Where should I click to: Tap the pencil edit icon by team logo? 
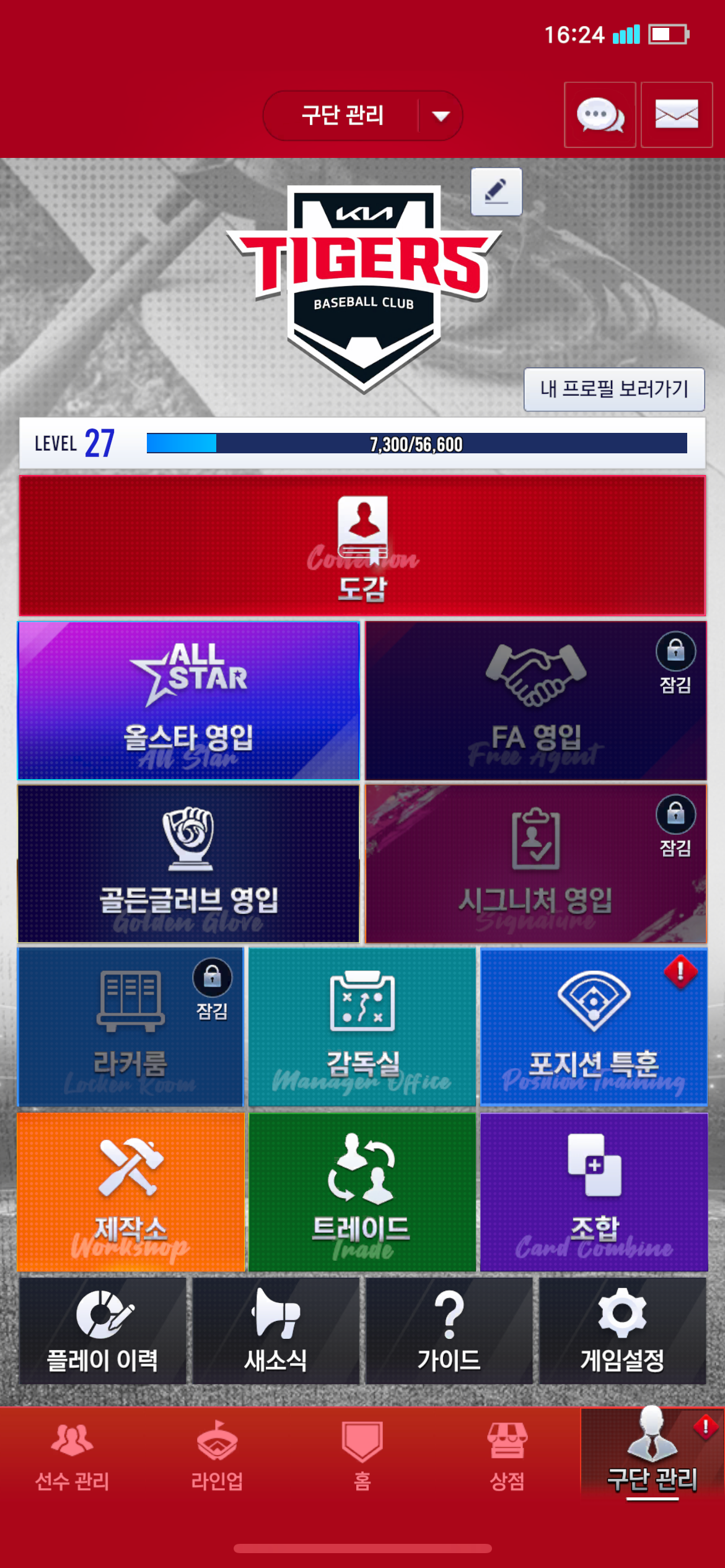(x=496, y=191)
